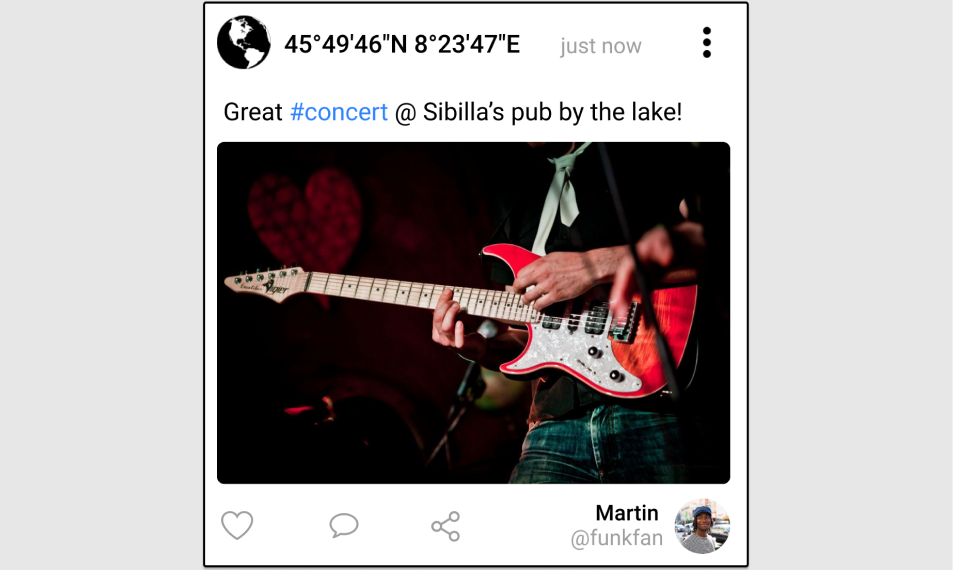Open the @funkfan profile handle
Image resolution: width=953 pixels, height=571 pixels.
[616, 539]
